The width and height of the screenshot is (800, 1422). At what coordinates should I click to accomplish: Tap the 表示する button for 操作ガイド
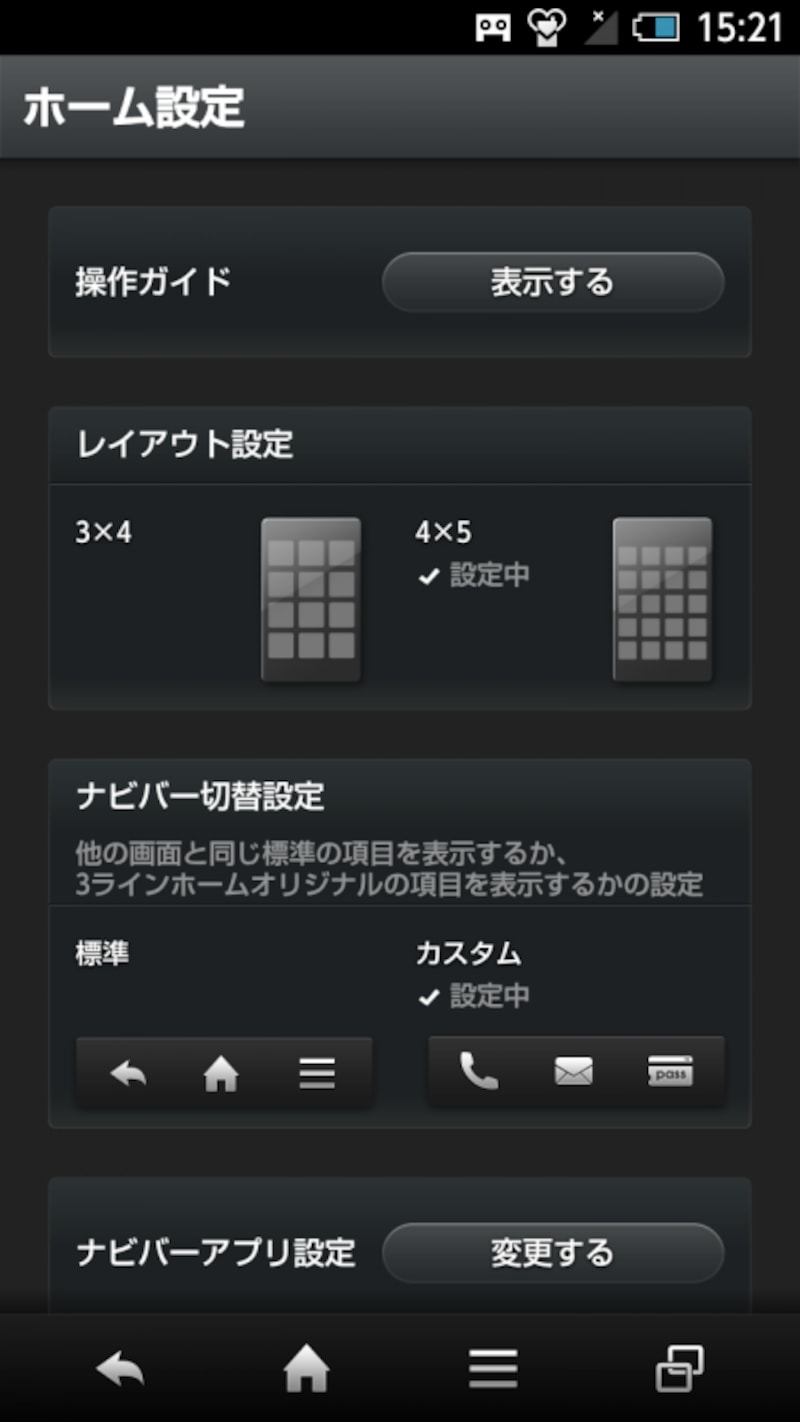(552, 282)
